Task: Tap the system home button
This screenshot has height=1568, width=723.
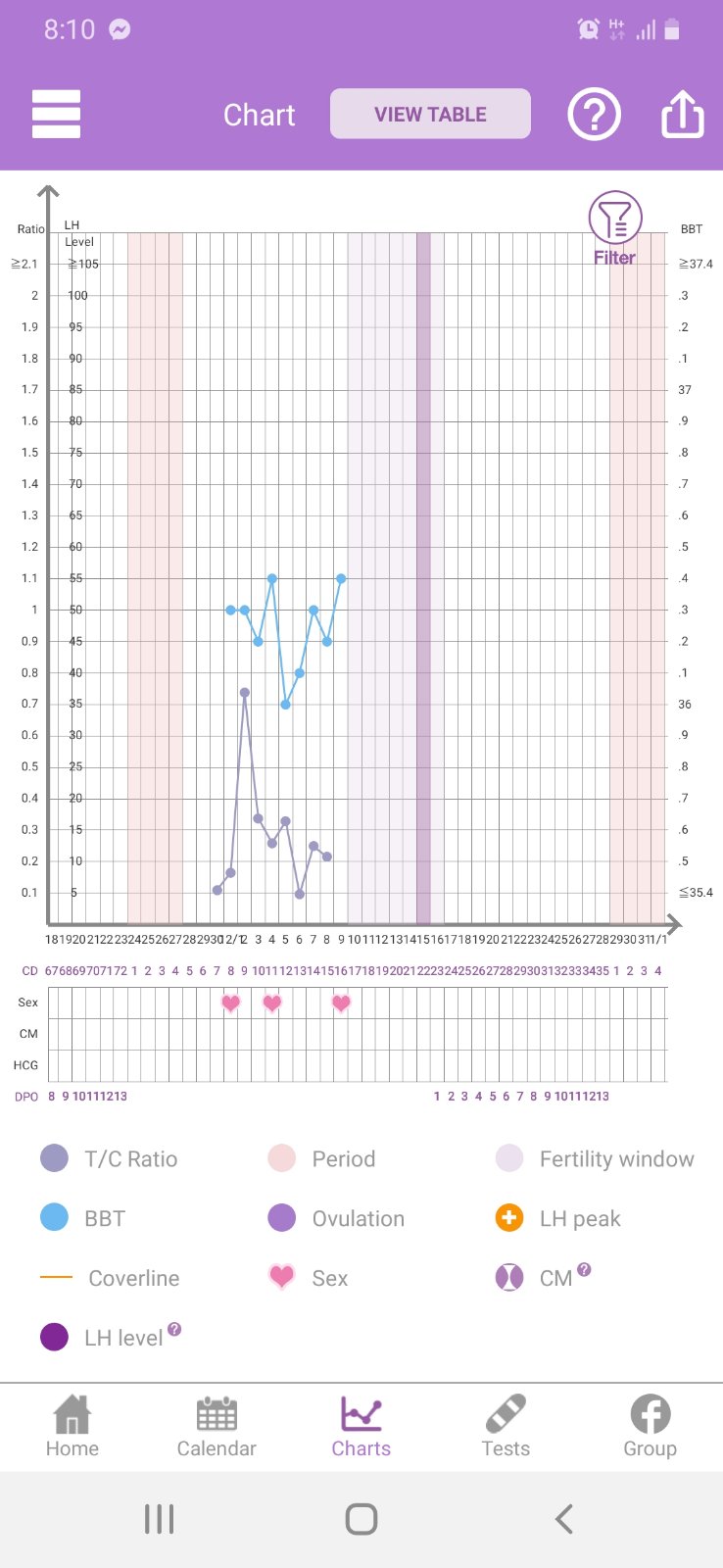Action: pos(361,1519)
